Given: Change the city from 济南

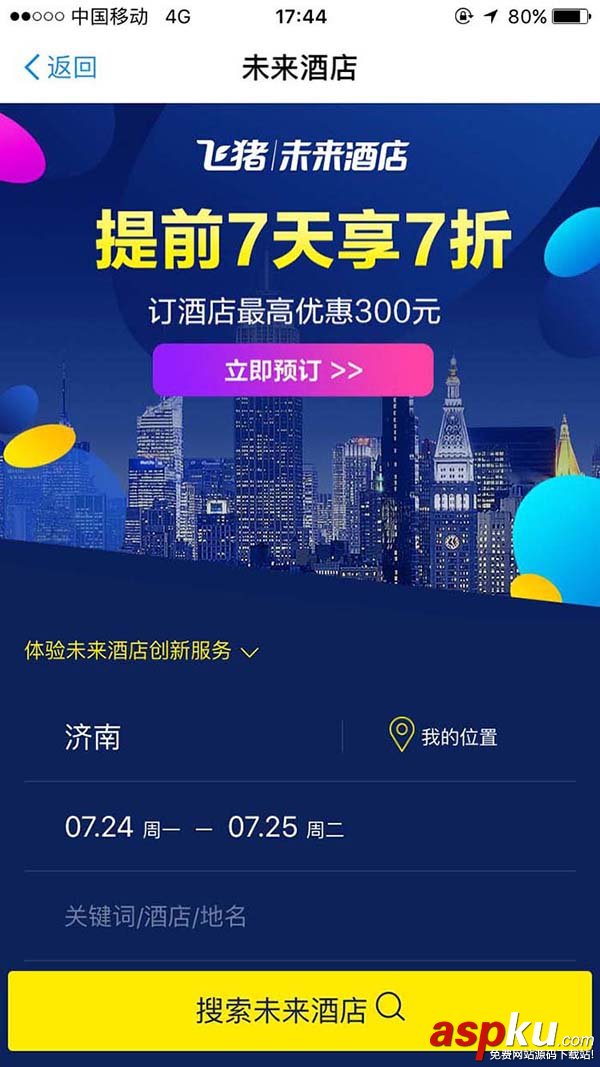Looking at the screenshot, I should pos(93,737).
